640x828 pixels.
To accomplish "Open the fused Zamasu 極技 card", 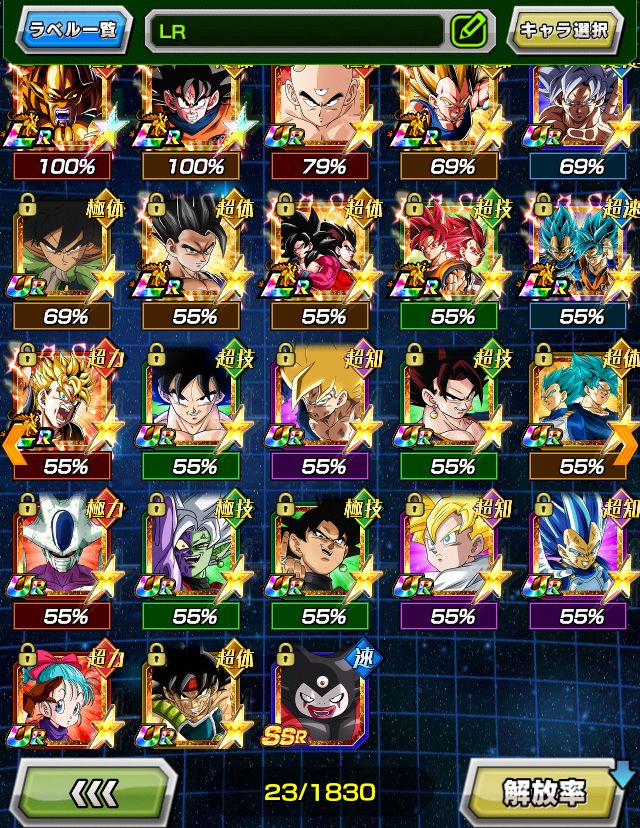I will [x=193, y=550].
